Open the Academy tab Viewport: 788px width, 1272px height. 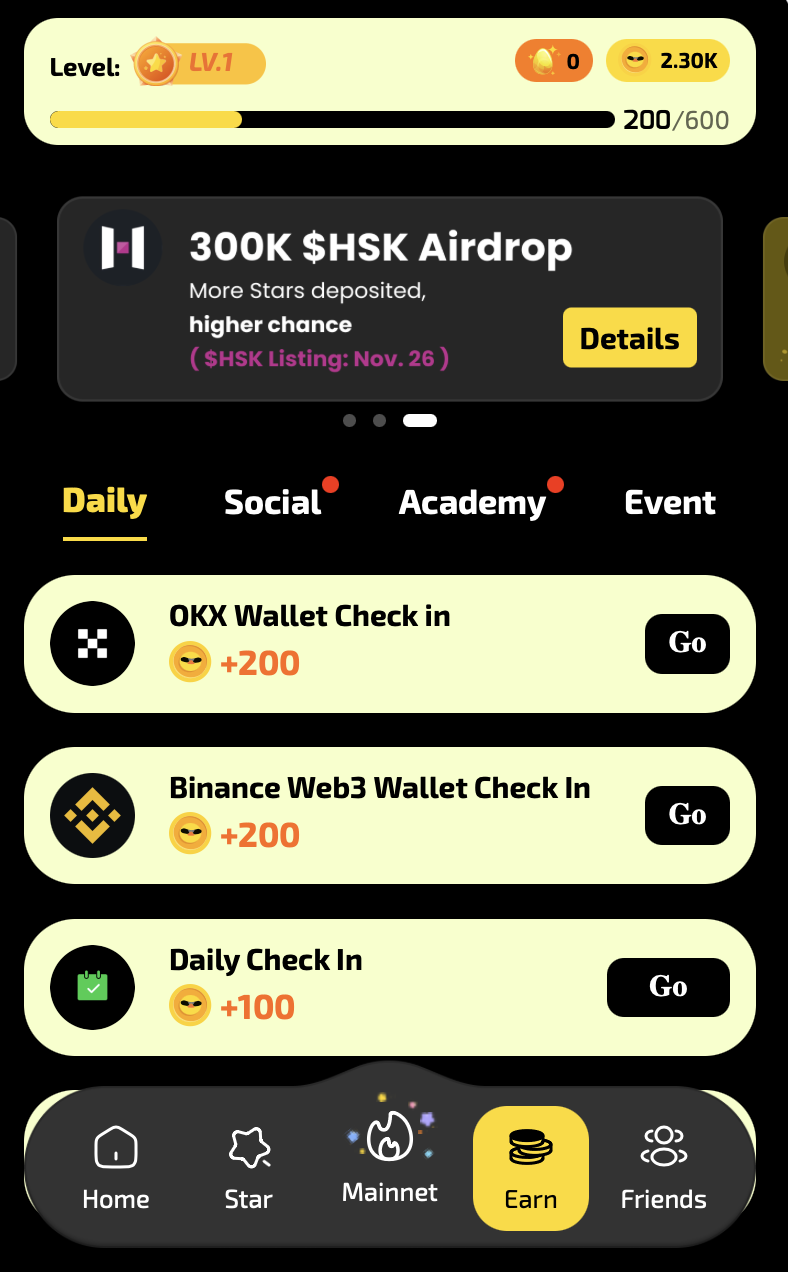tap(472, 502)
